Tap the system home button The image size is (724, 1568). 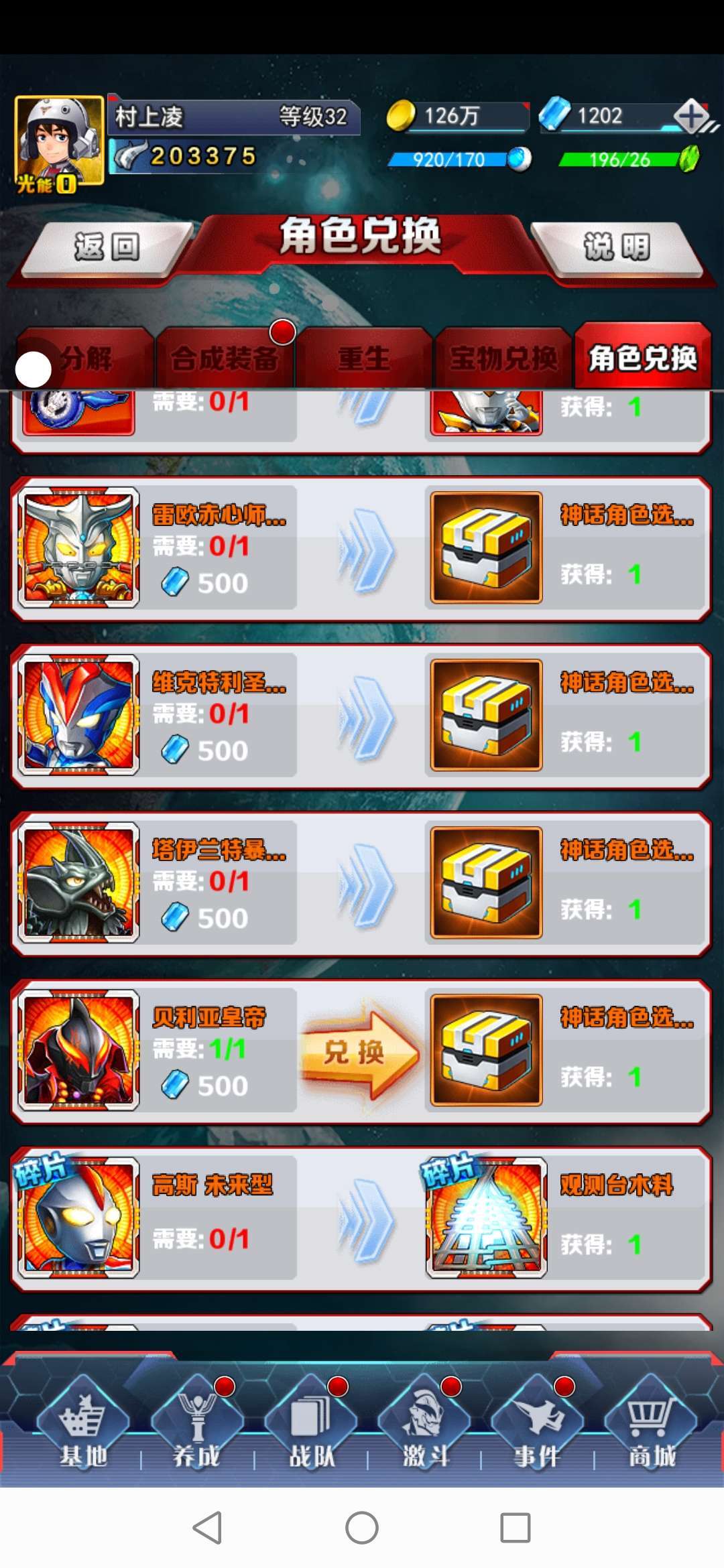click(362, 1528)
